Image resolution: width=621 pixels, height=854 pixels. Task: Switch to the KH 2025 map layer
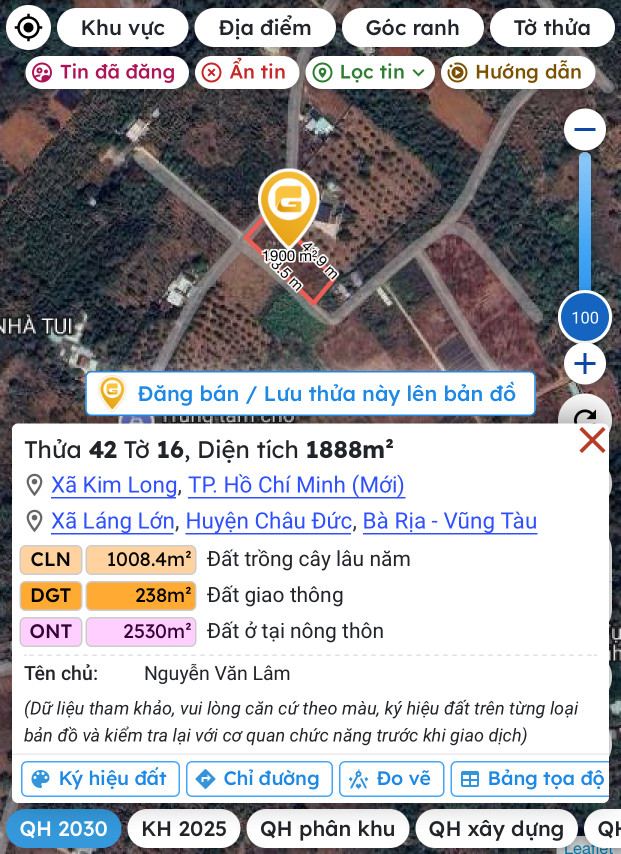click(x=184, y=828)
